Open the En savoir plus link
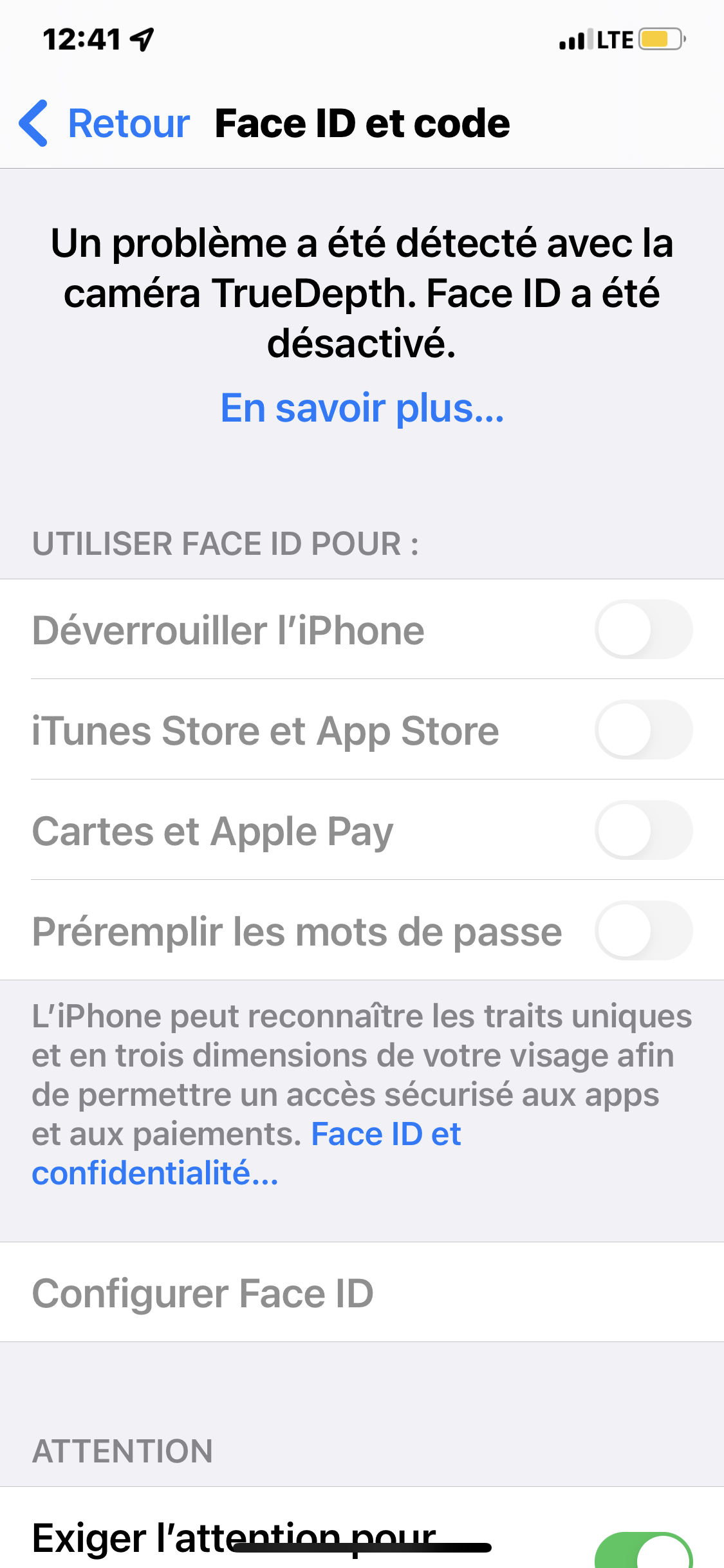Screen dimensions: 724x1568 pos(362,408)
